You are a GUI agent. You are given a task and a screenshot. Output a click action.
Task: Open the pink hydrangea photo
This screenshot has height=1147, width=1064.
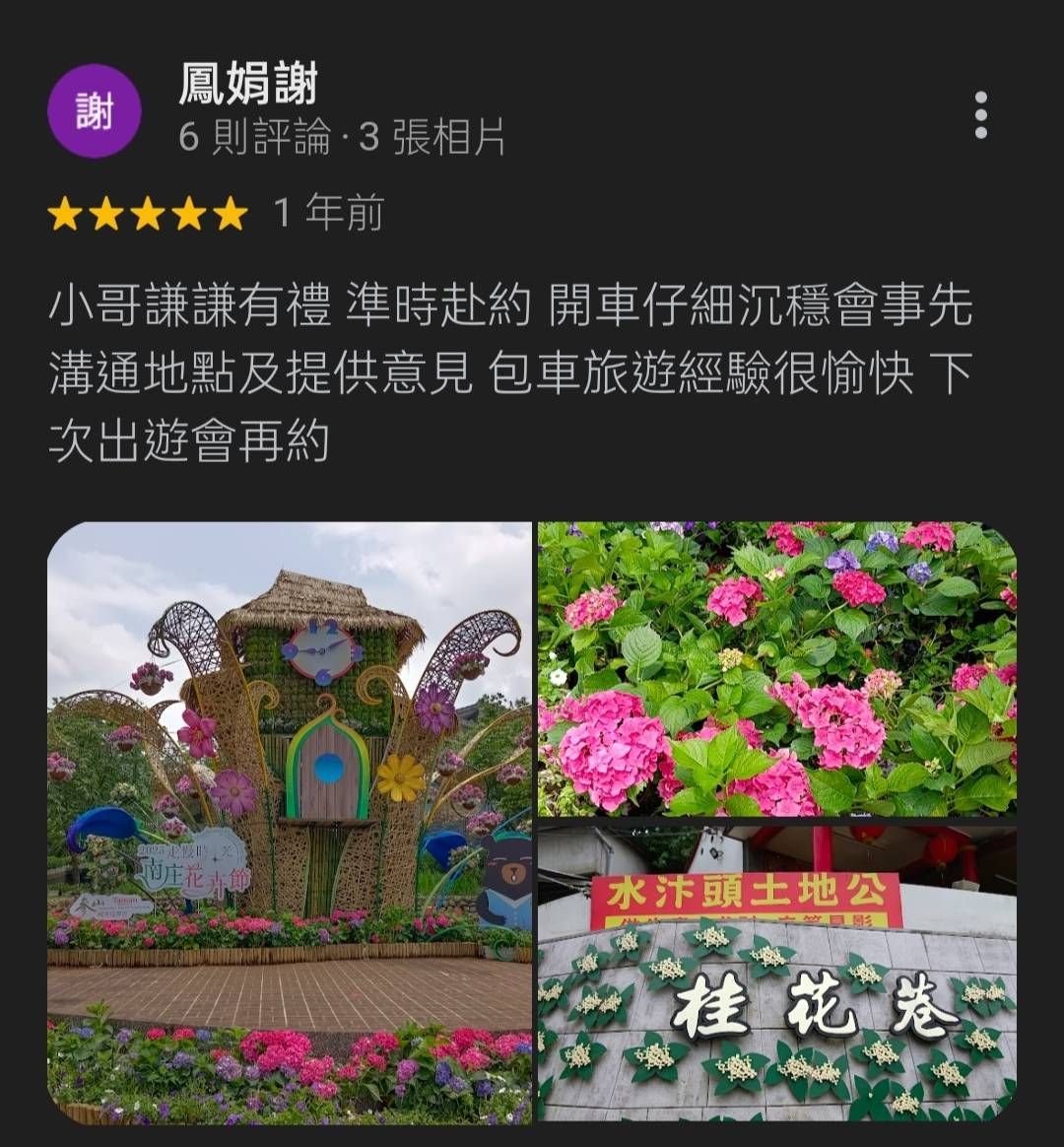[x=776, y=668]
